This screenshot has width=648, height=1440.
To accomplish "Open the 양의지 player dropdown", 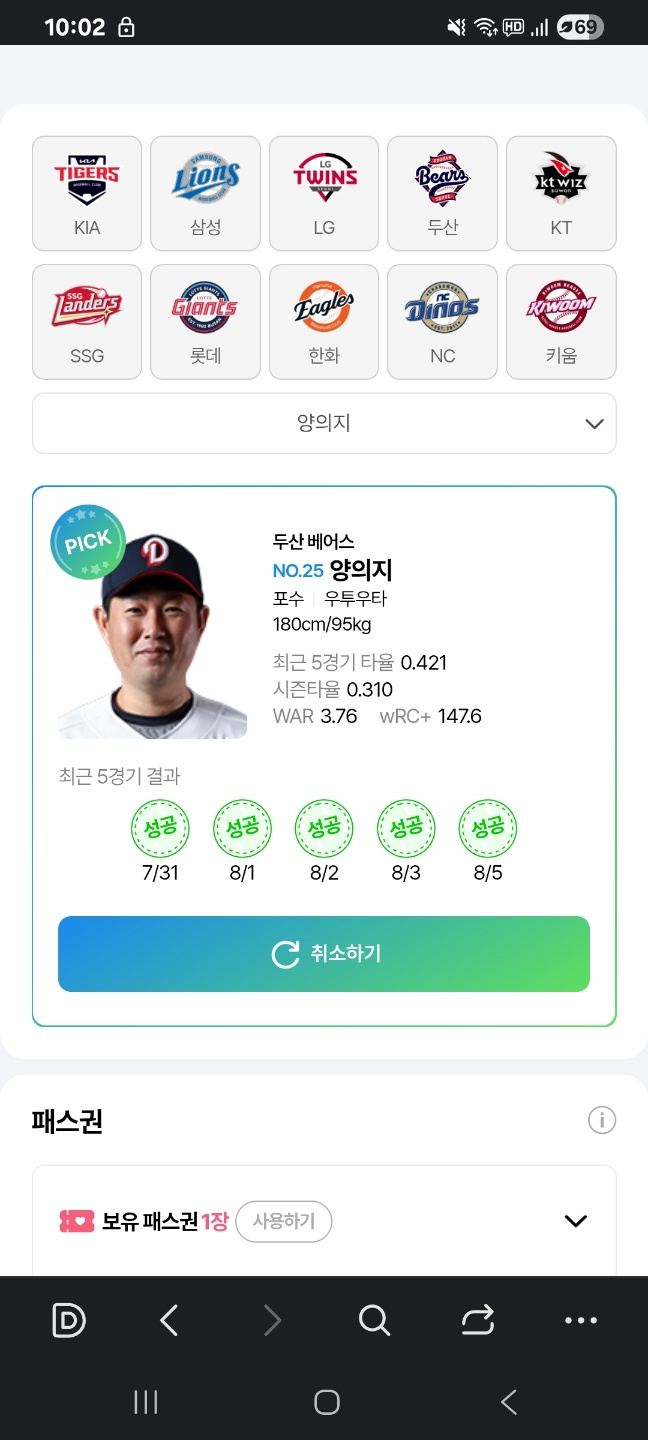I will [x=324, y=423].
